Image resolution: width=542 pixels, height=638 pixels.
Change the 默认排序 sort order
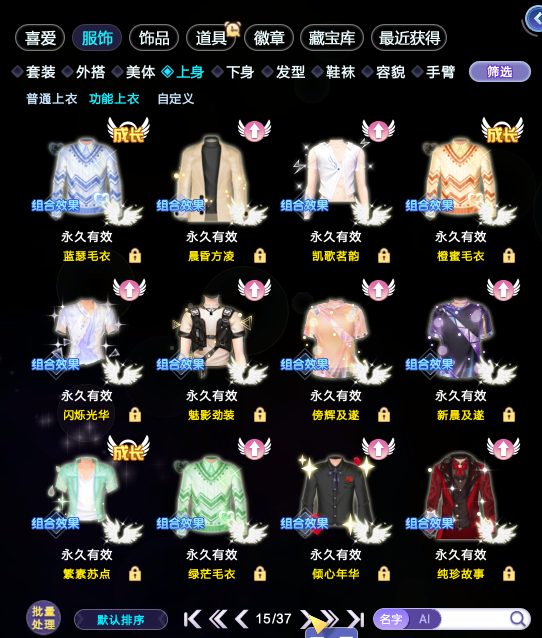[x=121, y=620]
